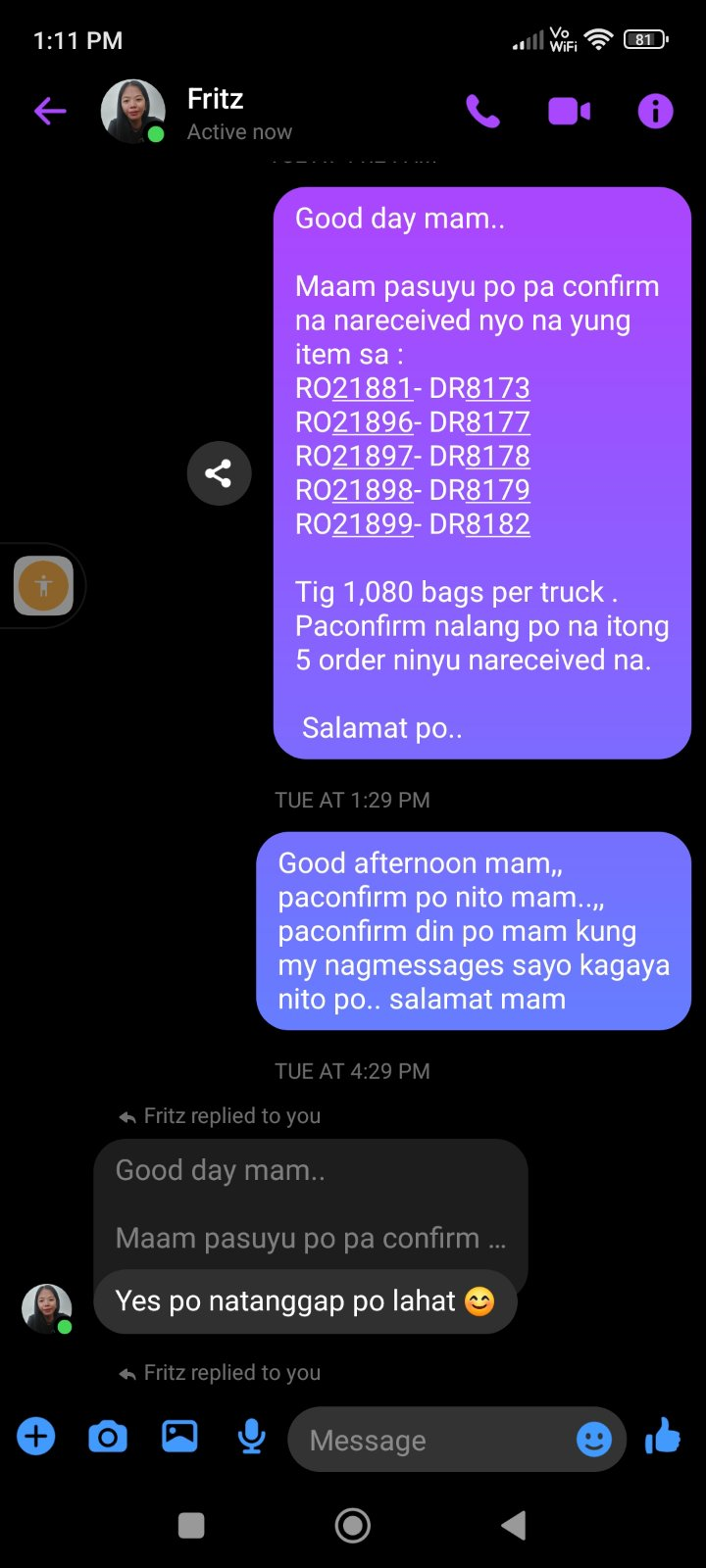Open Fritz's avatar beside her reply
Screen dimensions: 706x1568
pyautogui.click(x=46, y=1309)
